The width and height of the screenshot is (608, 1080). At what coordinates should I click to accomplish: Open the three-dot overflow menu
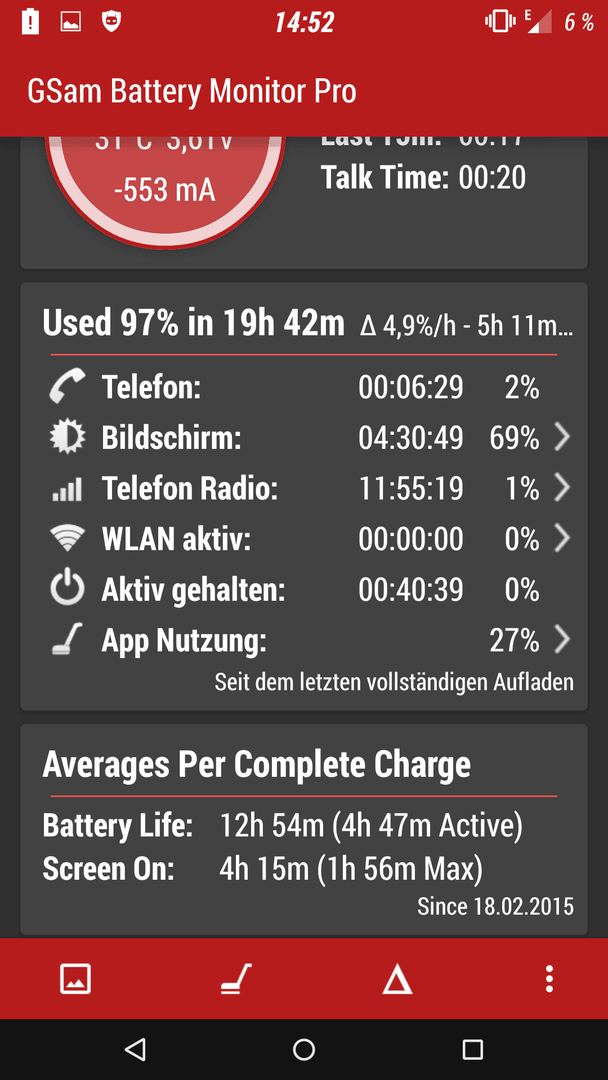pos(549,979)
